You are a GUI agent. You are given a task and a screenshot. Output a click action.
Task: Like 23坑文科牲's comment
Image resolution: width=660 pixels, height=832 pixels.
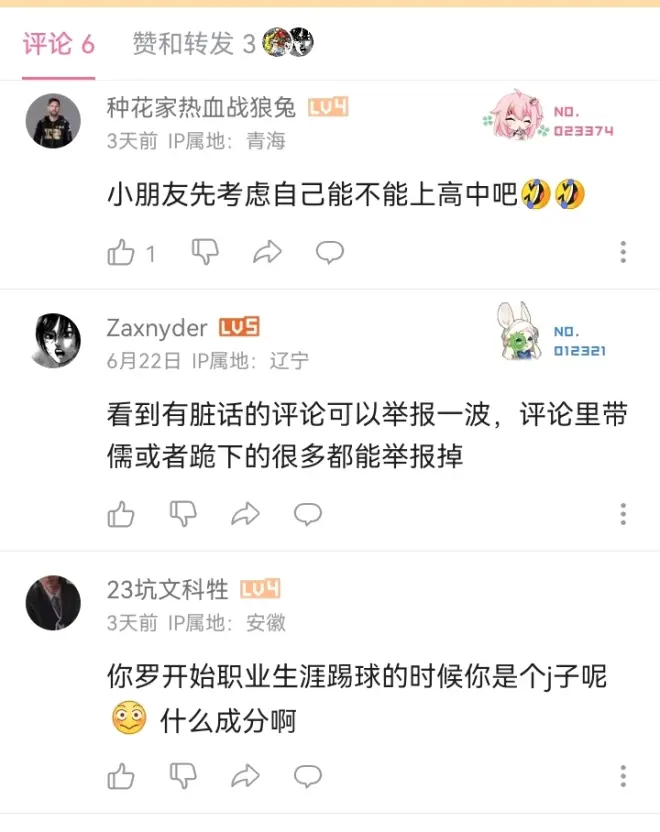121,775
